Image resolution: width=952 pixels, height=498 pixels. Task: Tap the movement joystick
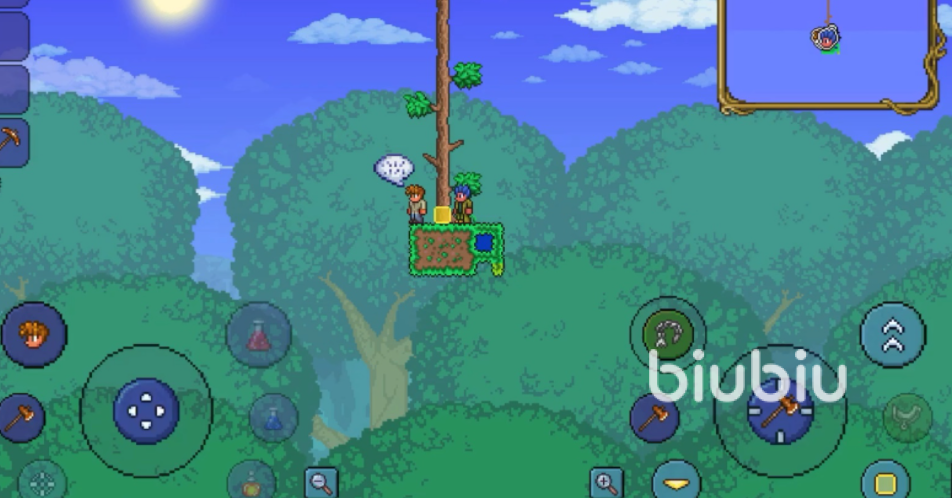click(x=146, y=410)
